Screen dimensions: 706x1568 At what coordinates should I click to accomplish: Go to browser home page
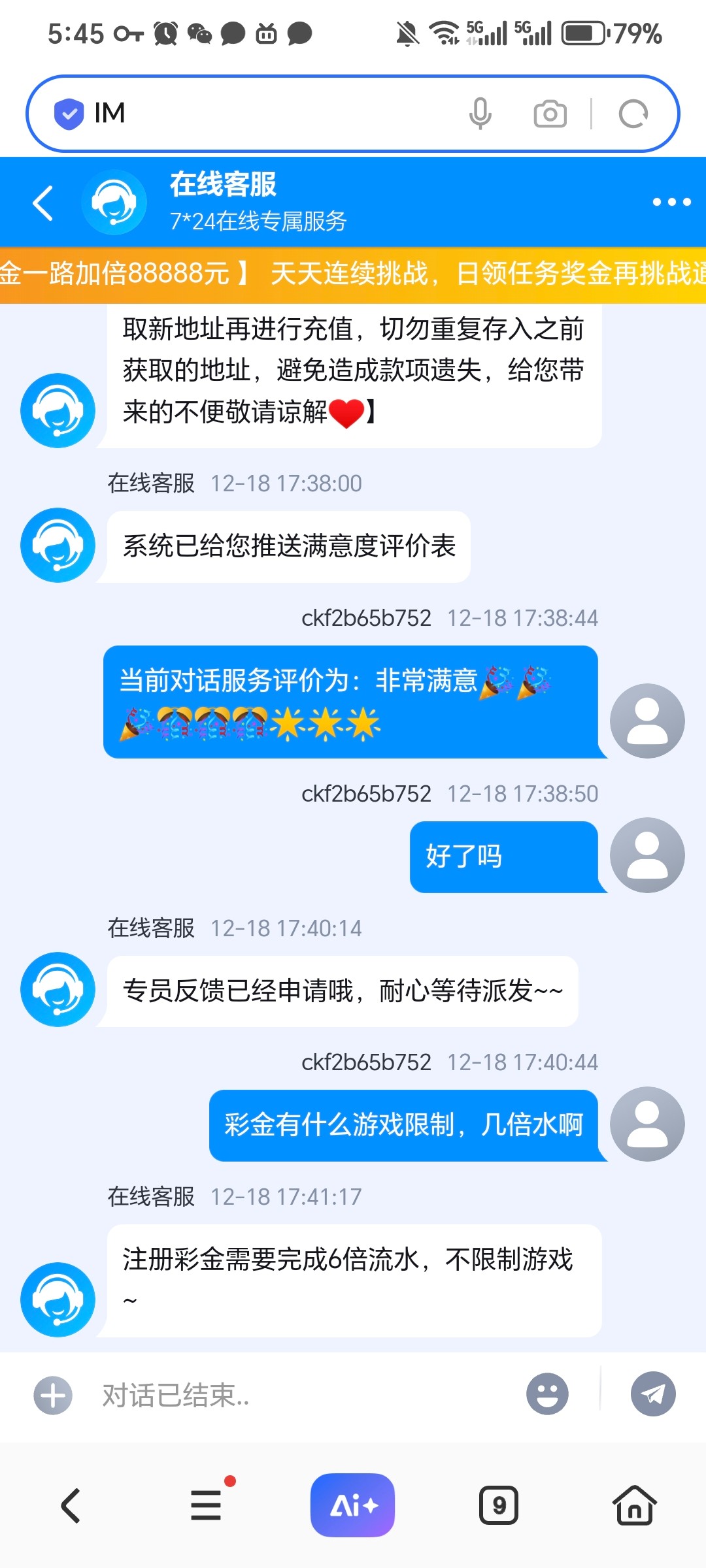pos(634,1506)
